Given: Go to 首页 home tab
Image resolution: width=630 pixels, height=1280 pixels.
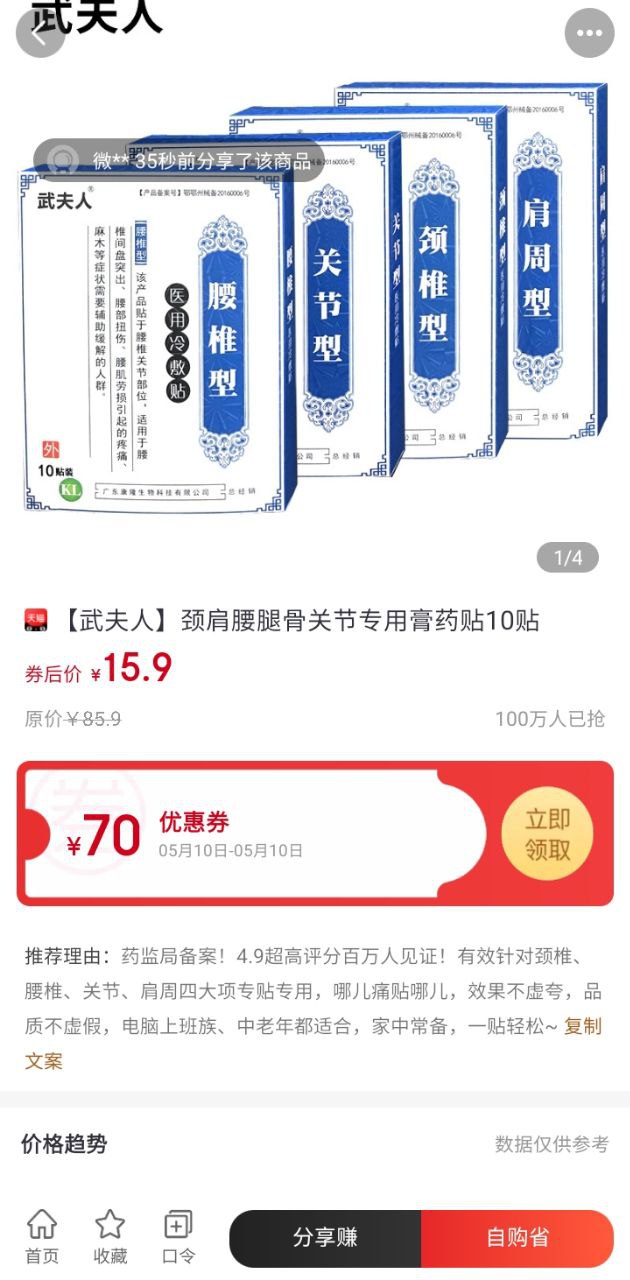Looking at the screenshot, I should click(x=42, y=1238).
